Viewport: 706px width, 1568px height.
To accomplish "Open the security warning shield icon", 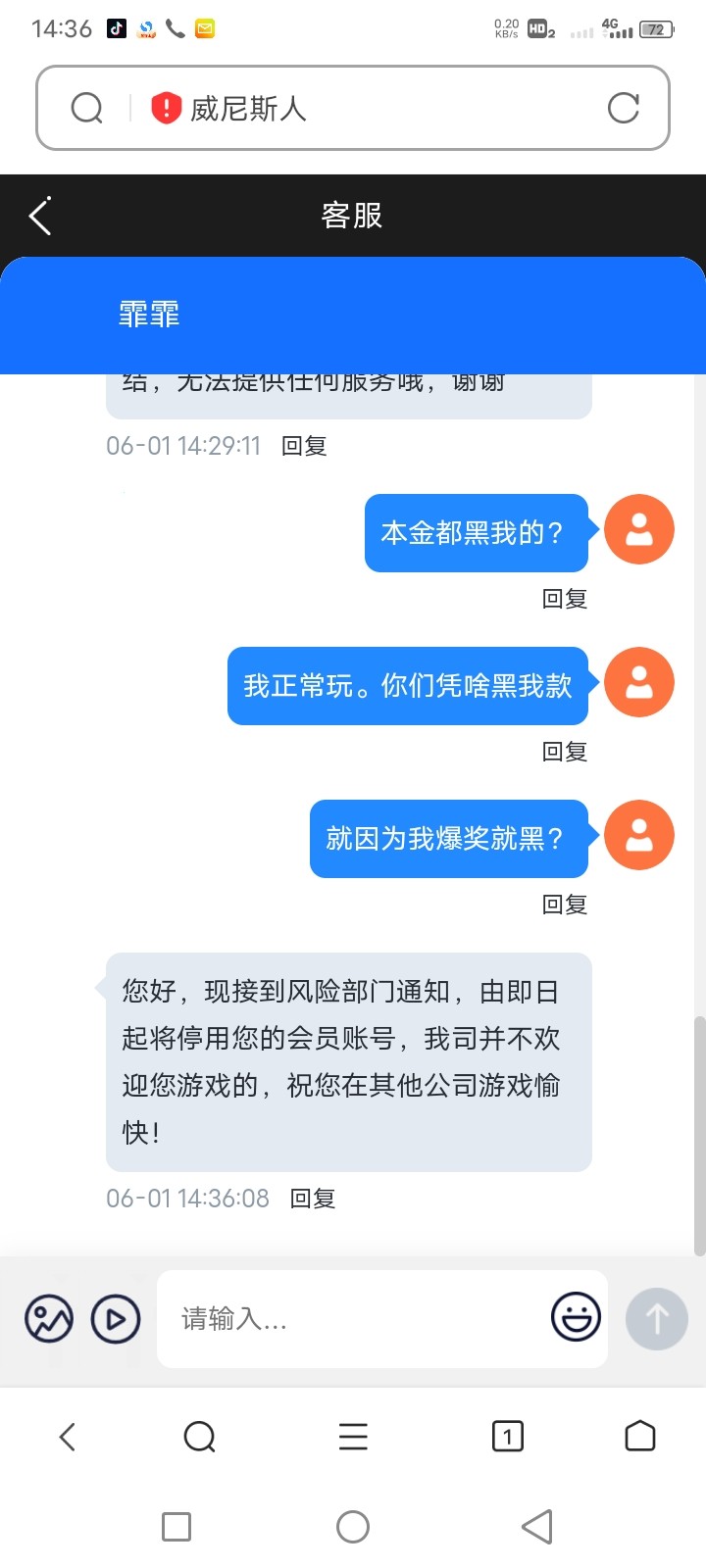I will (x=166, y=108).
